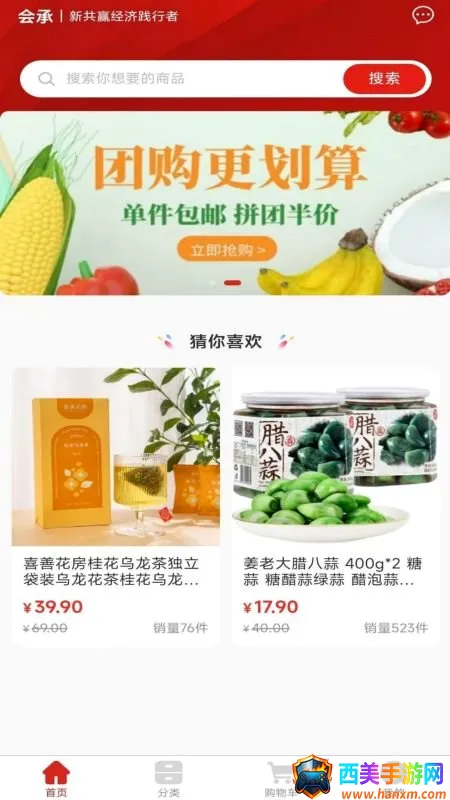
Task: Tap 立即抢购 on the banner
Action: (x=227, y=249)
